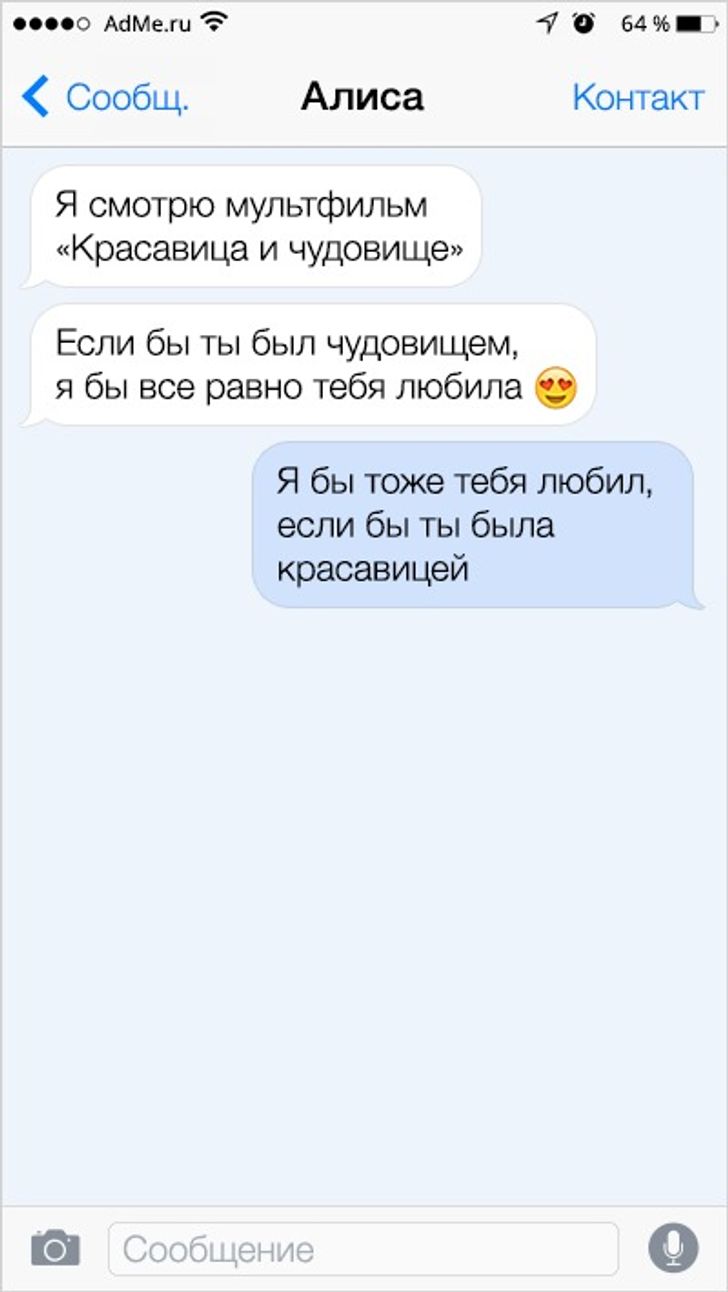Open the camera attachment icon
The height and width of the screenshot is (1292, 728).
pos(55,1247)
